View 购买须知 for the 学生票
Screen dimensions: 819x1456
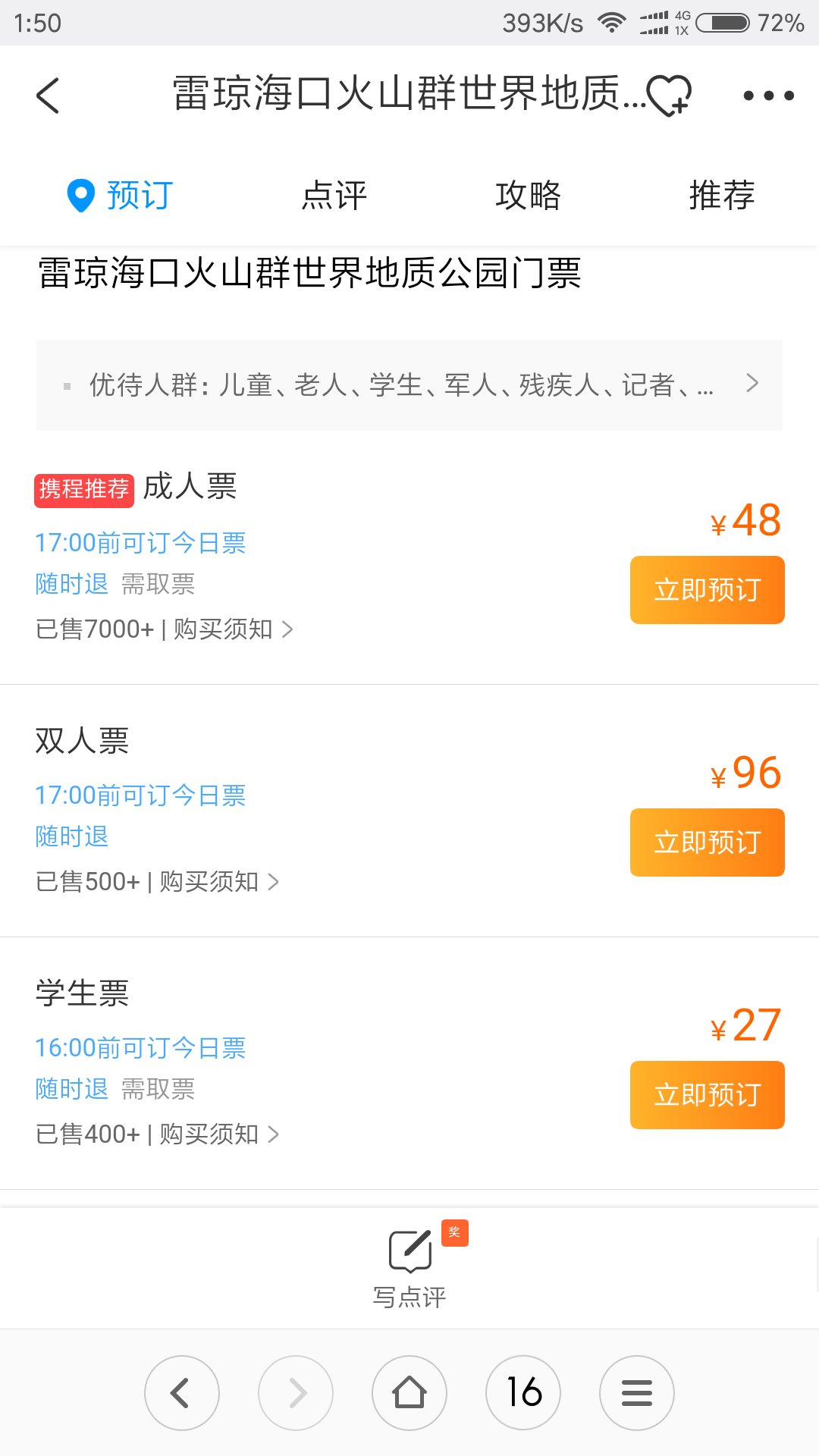[218, 1134]
